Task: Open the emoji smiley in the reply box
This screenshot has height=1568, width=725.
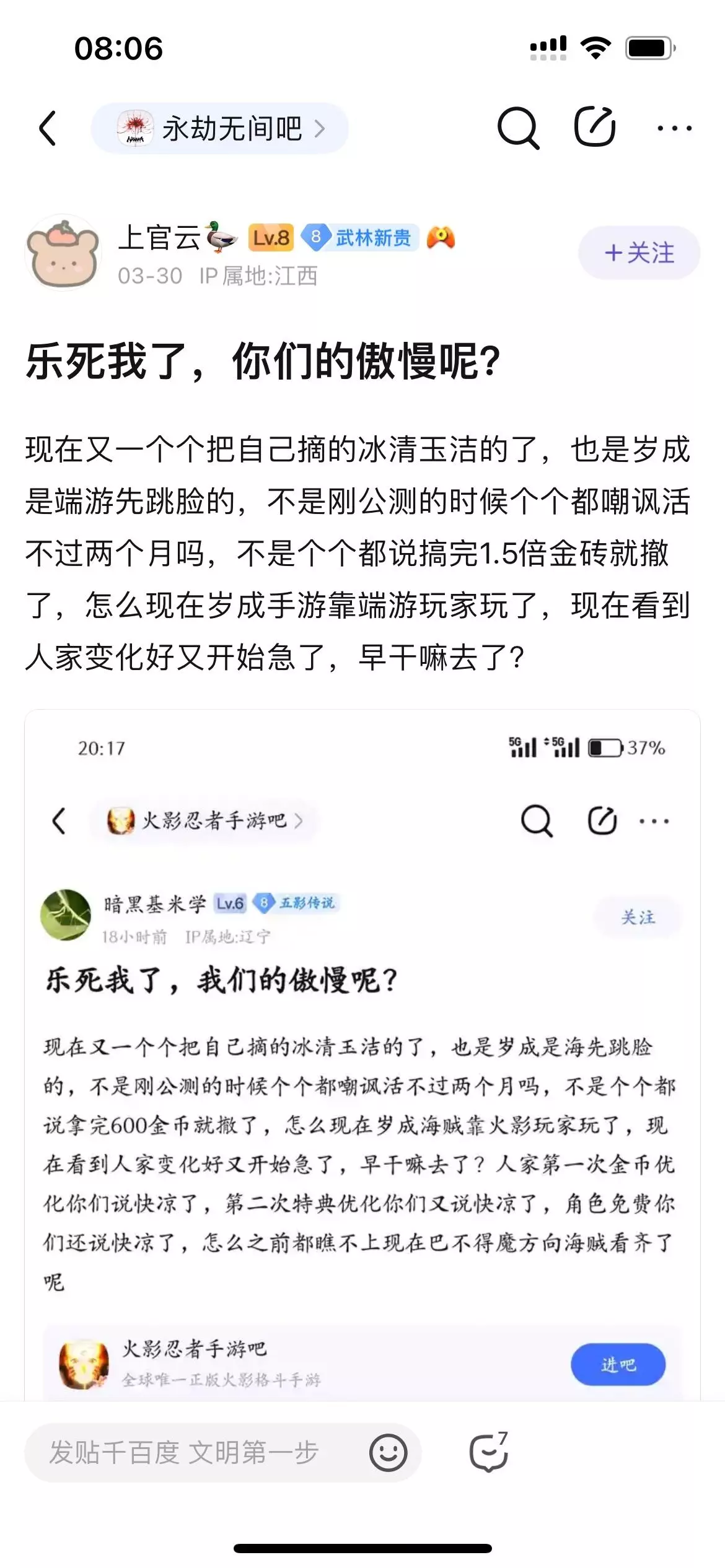Action: (388, 1453)
